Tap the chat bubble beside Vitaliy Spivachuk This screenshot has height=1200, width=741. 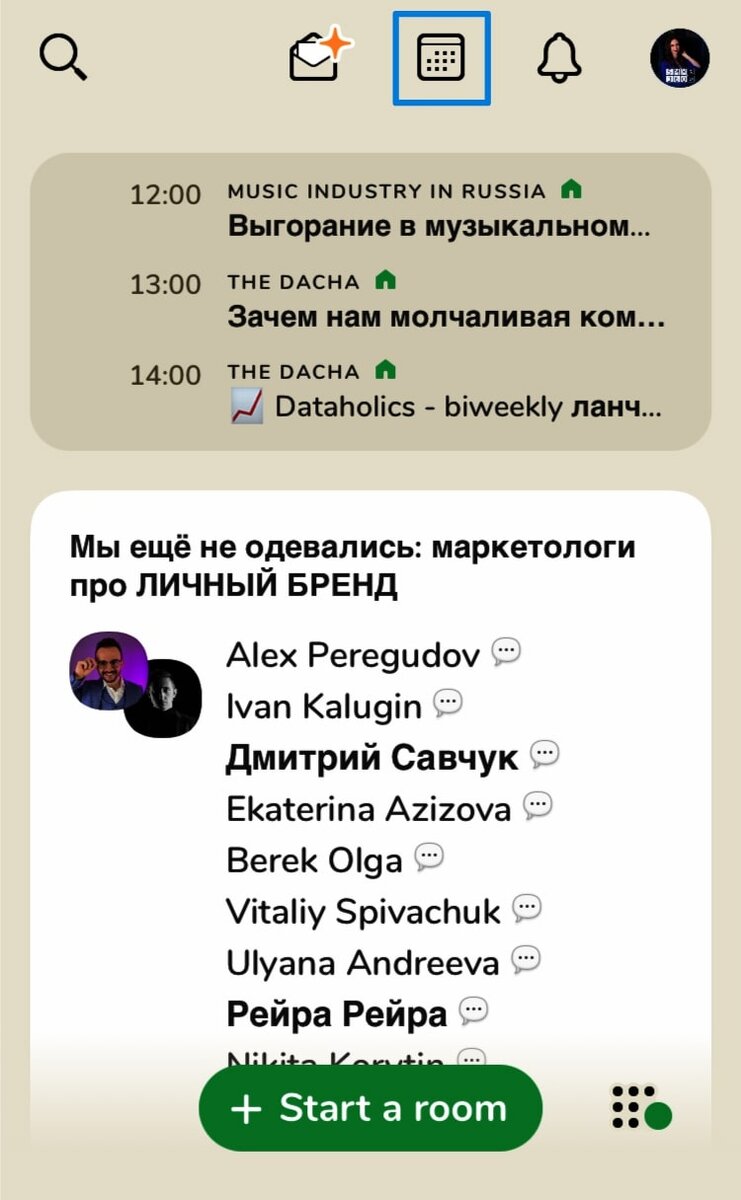pos(524,908)
